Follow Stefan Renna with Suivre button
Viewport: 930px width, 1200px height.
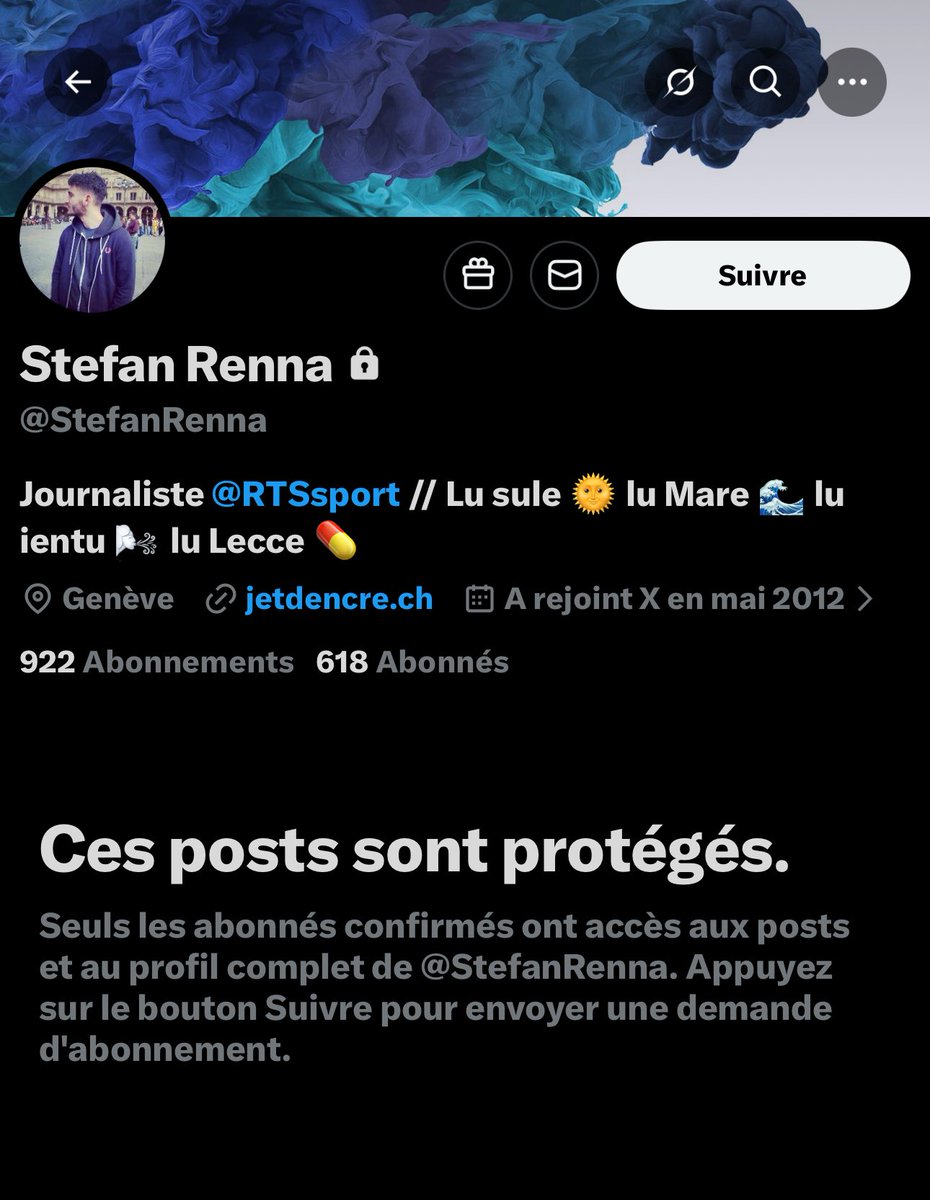pyautogui.click(x=763, y=275)
